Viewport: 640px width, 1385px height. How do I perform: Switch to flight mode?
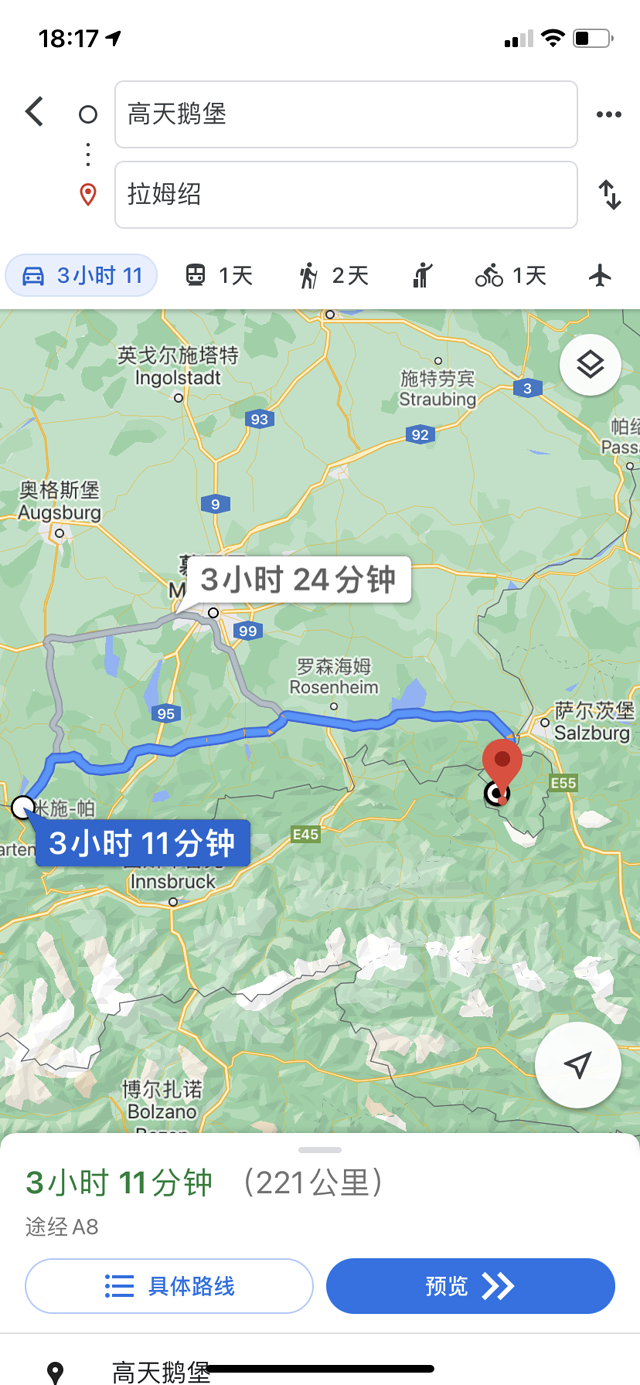(x=600, y=275)
